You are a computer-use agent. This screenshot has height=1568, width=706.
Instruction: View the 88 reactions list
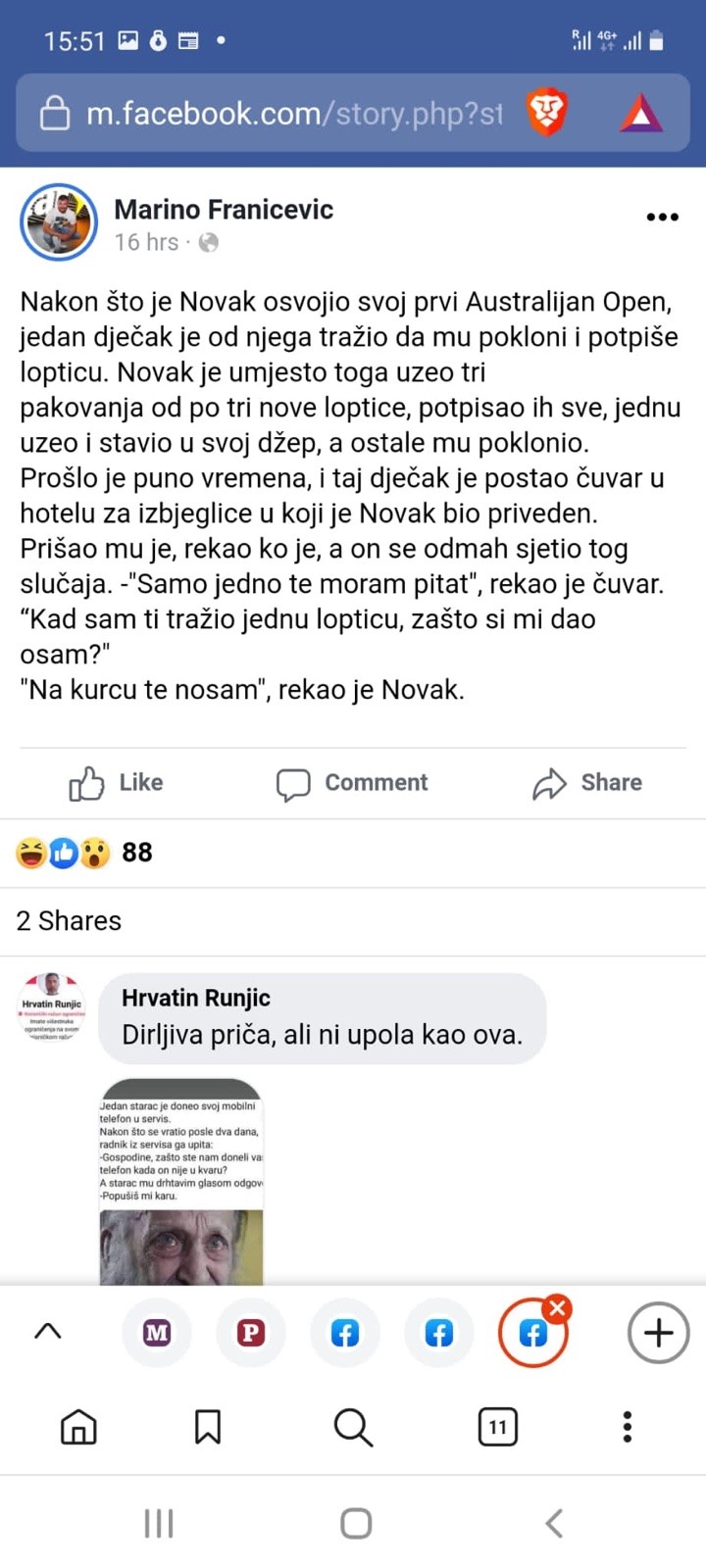click(x=84, y=853)
